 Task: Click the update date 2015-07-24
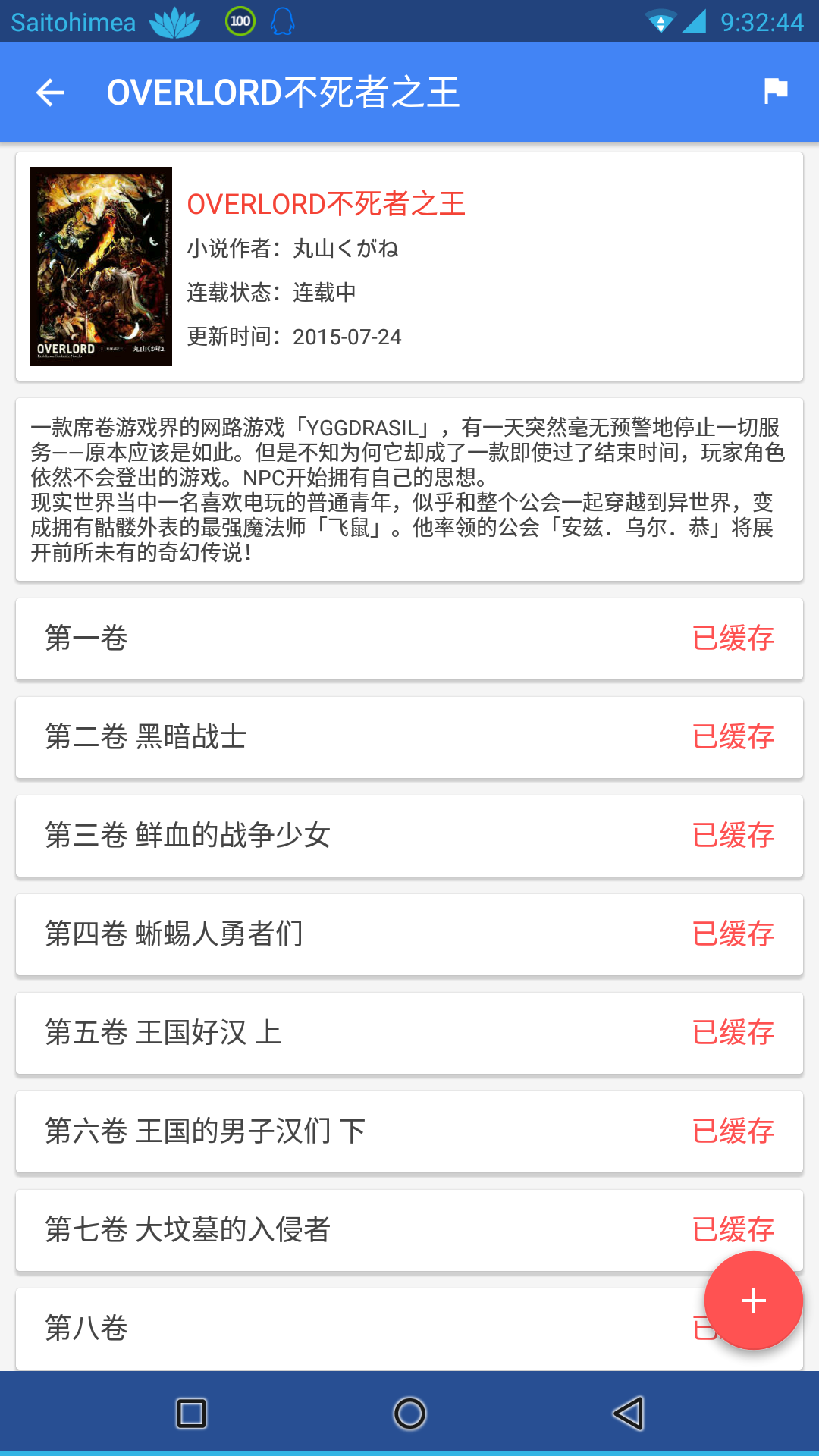tap(348, 336)
